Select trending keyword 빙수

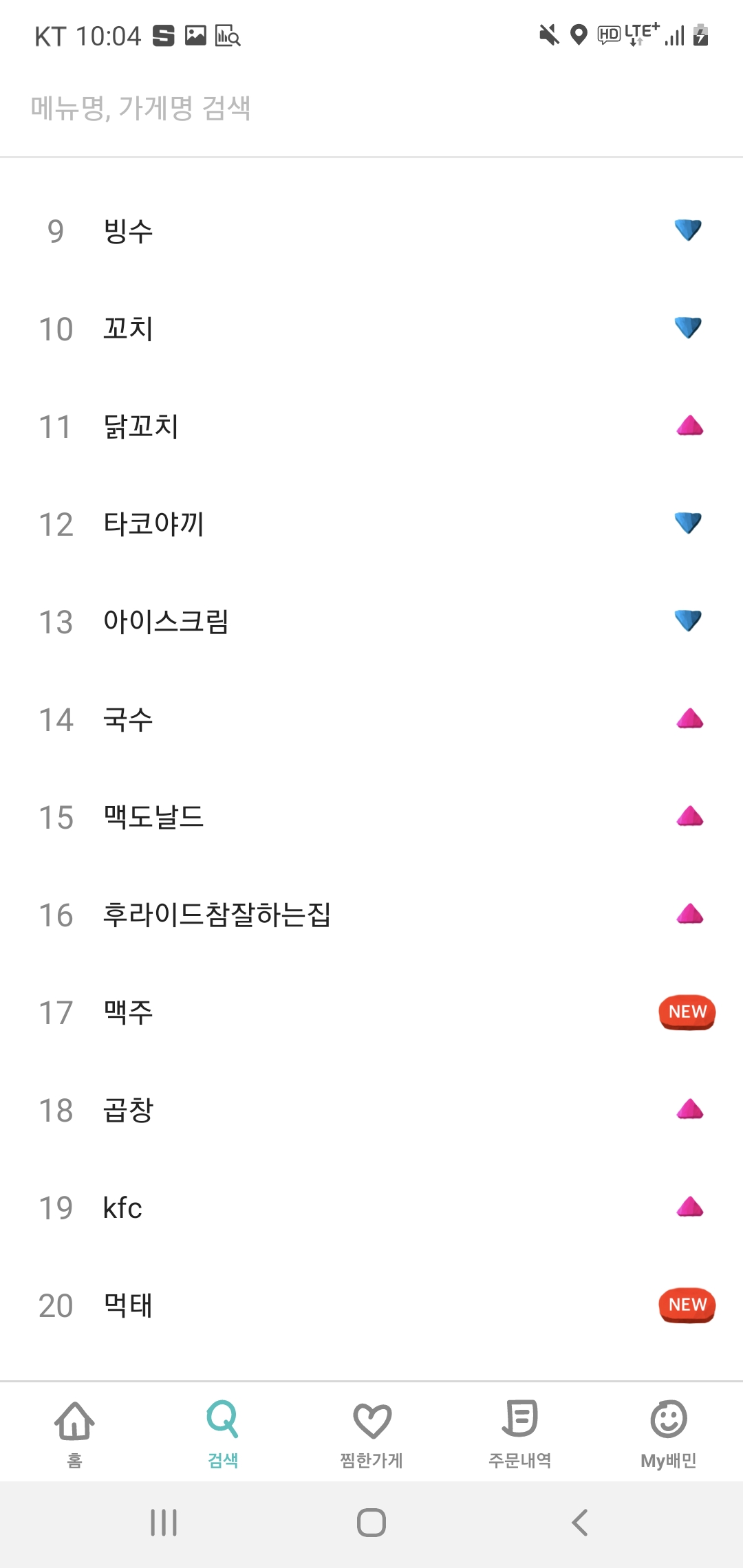coord(129,231)
